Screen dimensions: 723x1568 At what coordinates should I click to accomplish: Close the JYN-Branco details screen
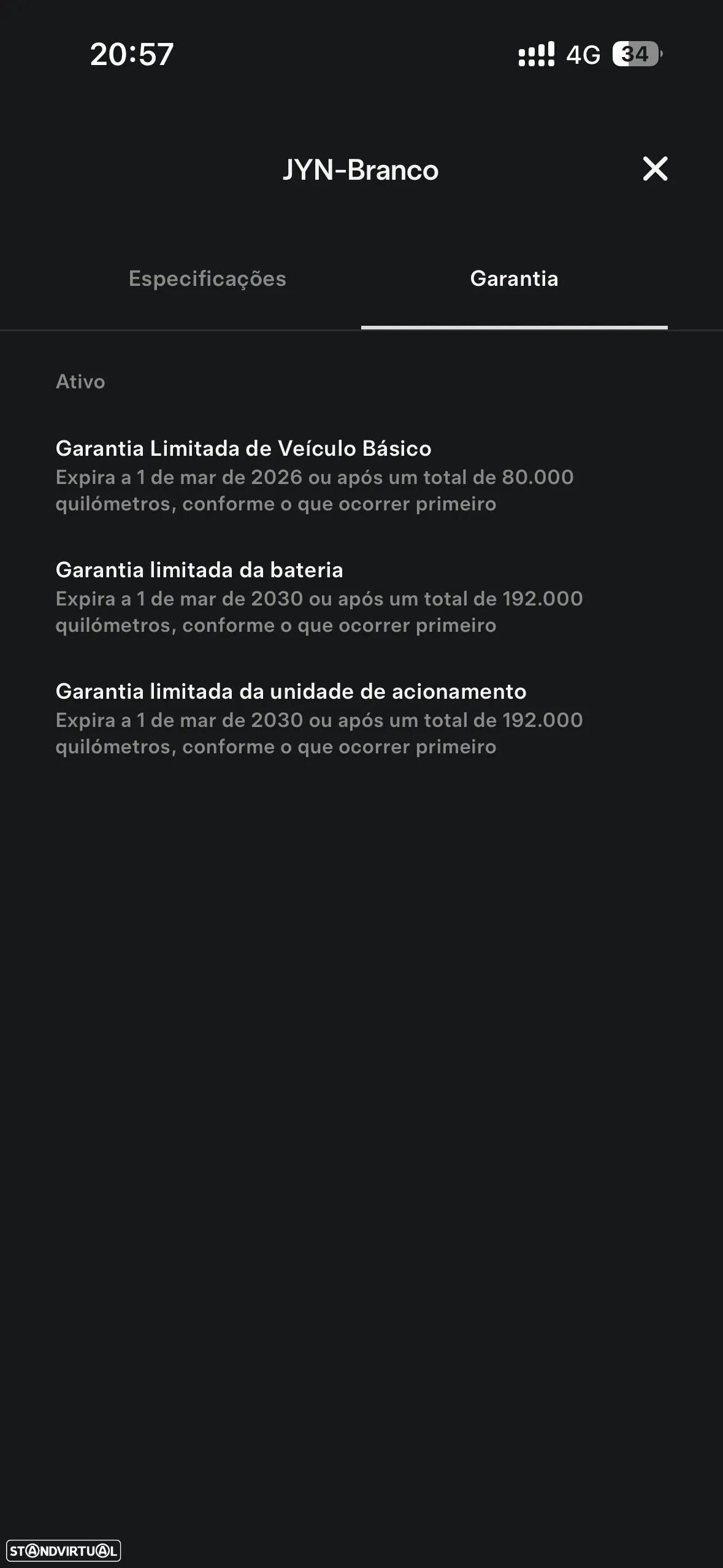coord(654,169)
